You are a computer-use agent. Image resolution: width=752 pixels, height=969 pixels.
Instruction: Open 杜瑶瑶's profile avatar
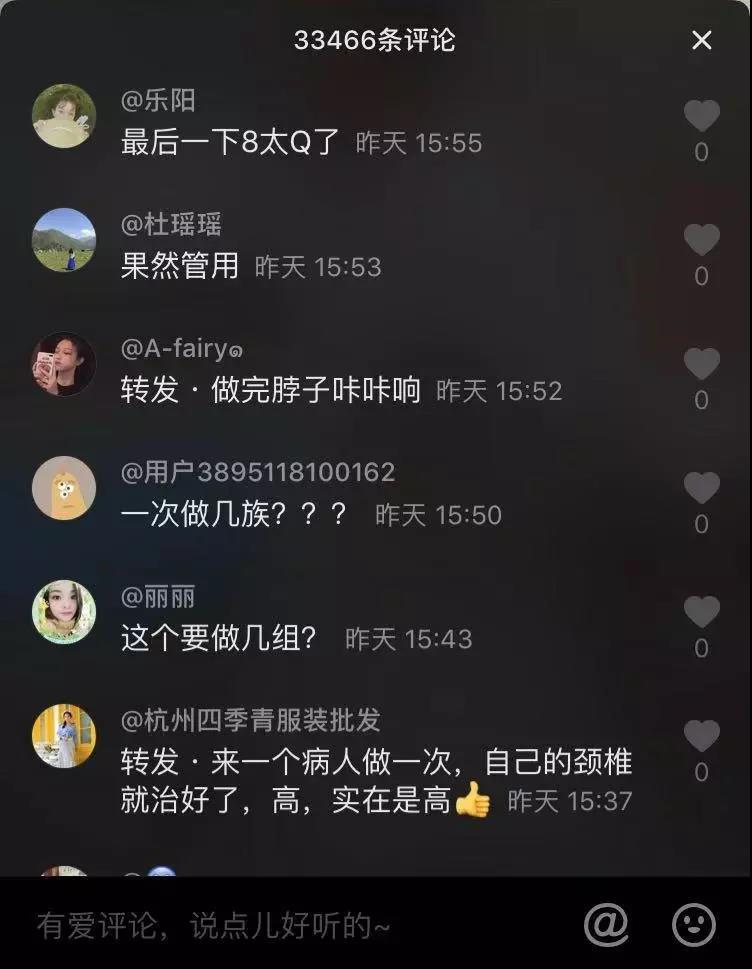(x=64, y=240)
